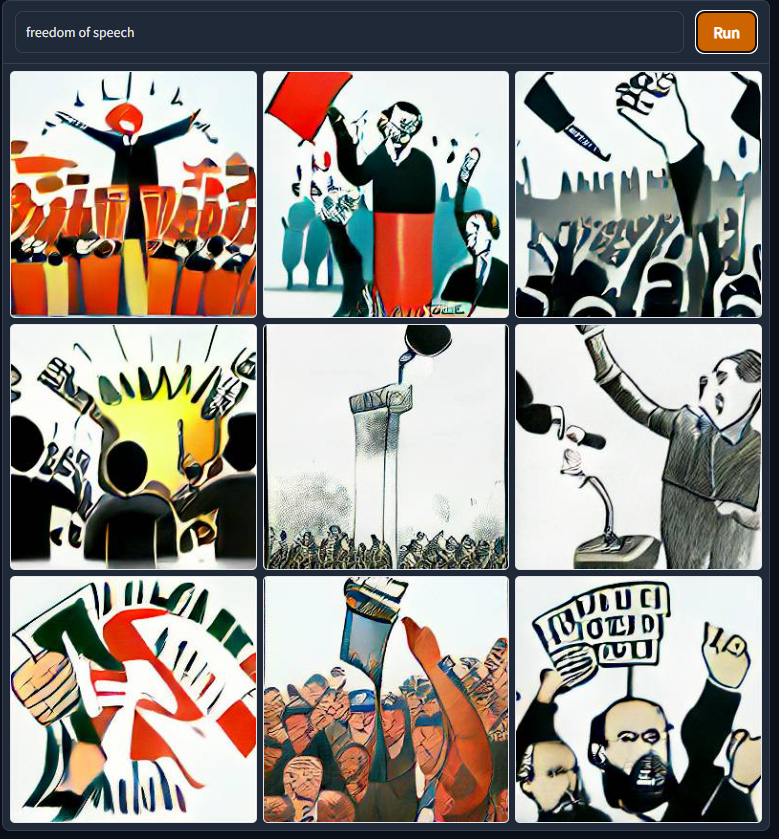Select the red and green abstract fists image
The width and height of the screenshot is (779, 839).
pos(133,699)
